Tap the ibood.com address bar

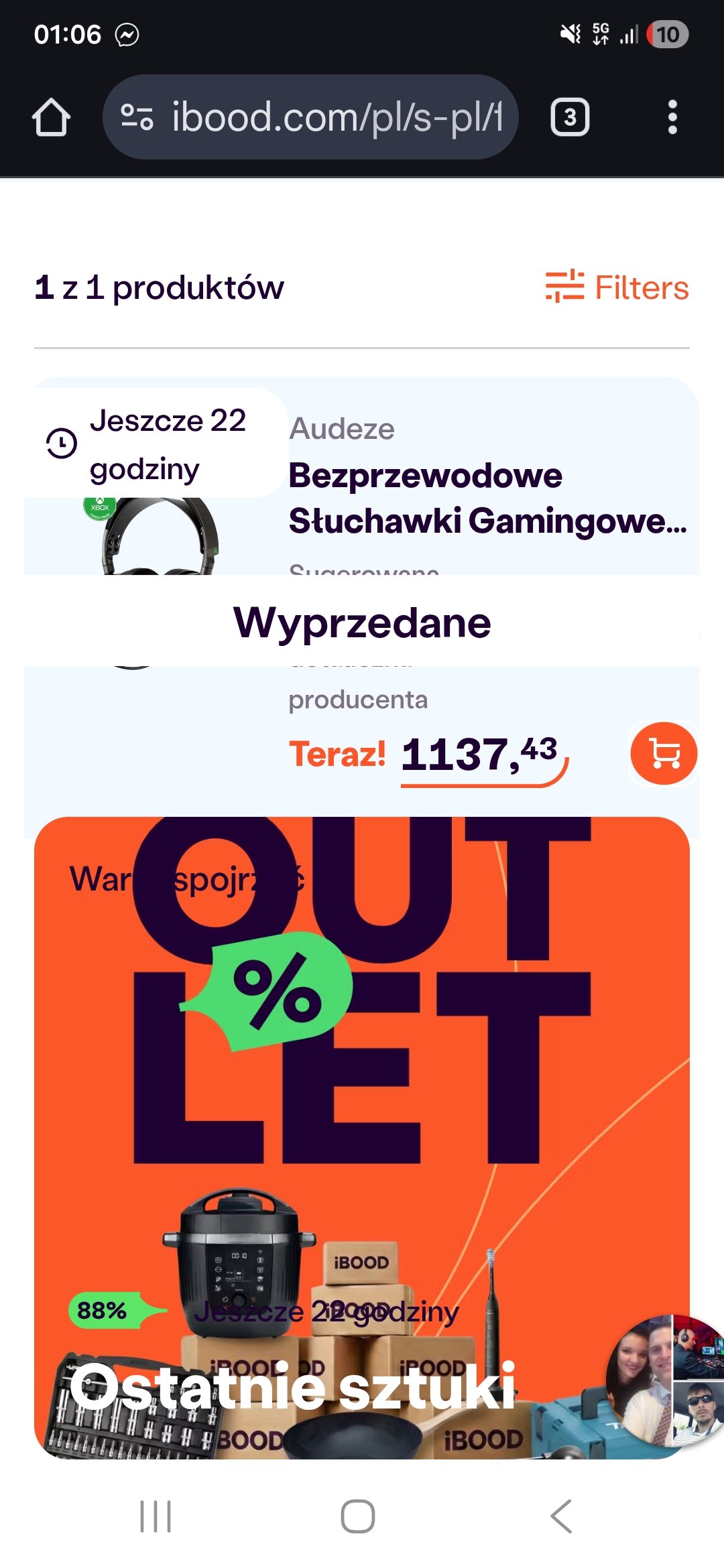pyautogui.click(x=311, y=117)
